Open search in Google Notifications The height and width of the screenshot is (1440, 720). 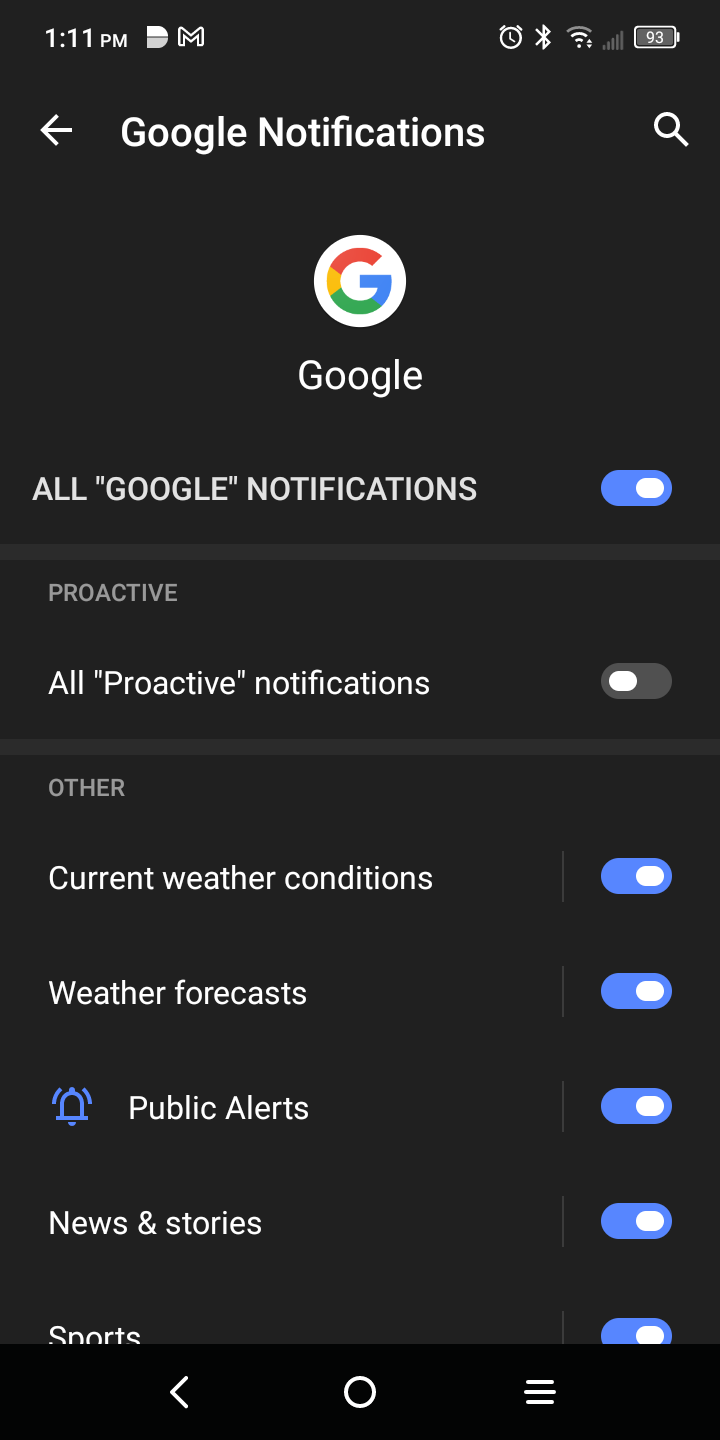(670, 130)
